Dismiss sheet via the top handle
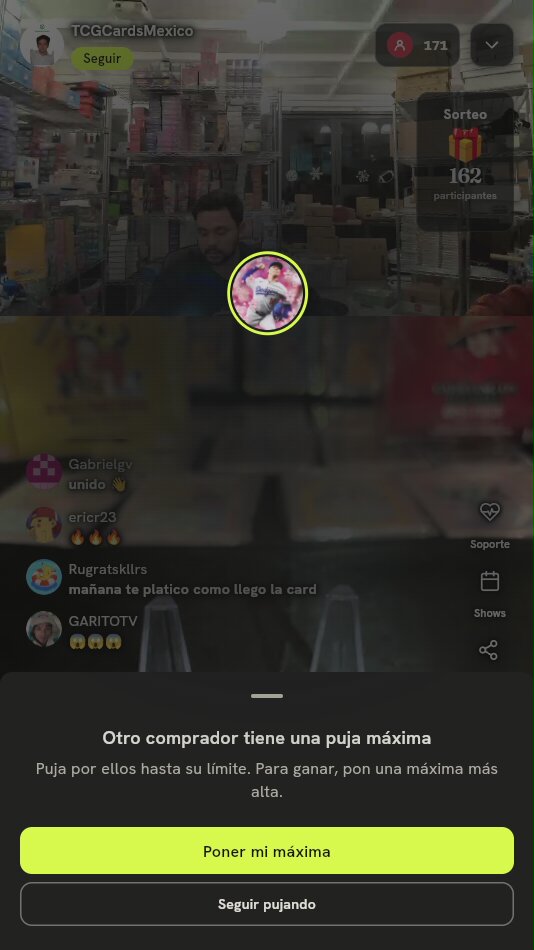The height and width of the screenshot is (950, 534). tap(267, 696)
